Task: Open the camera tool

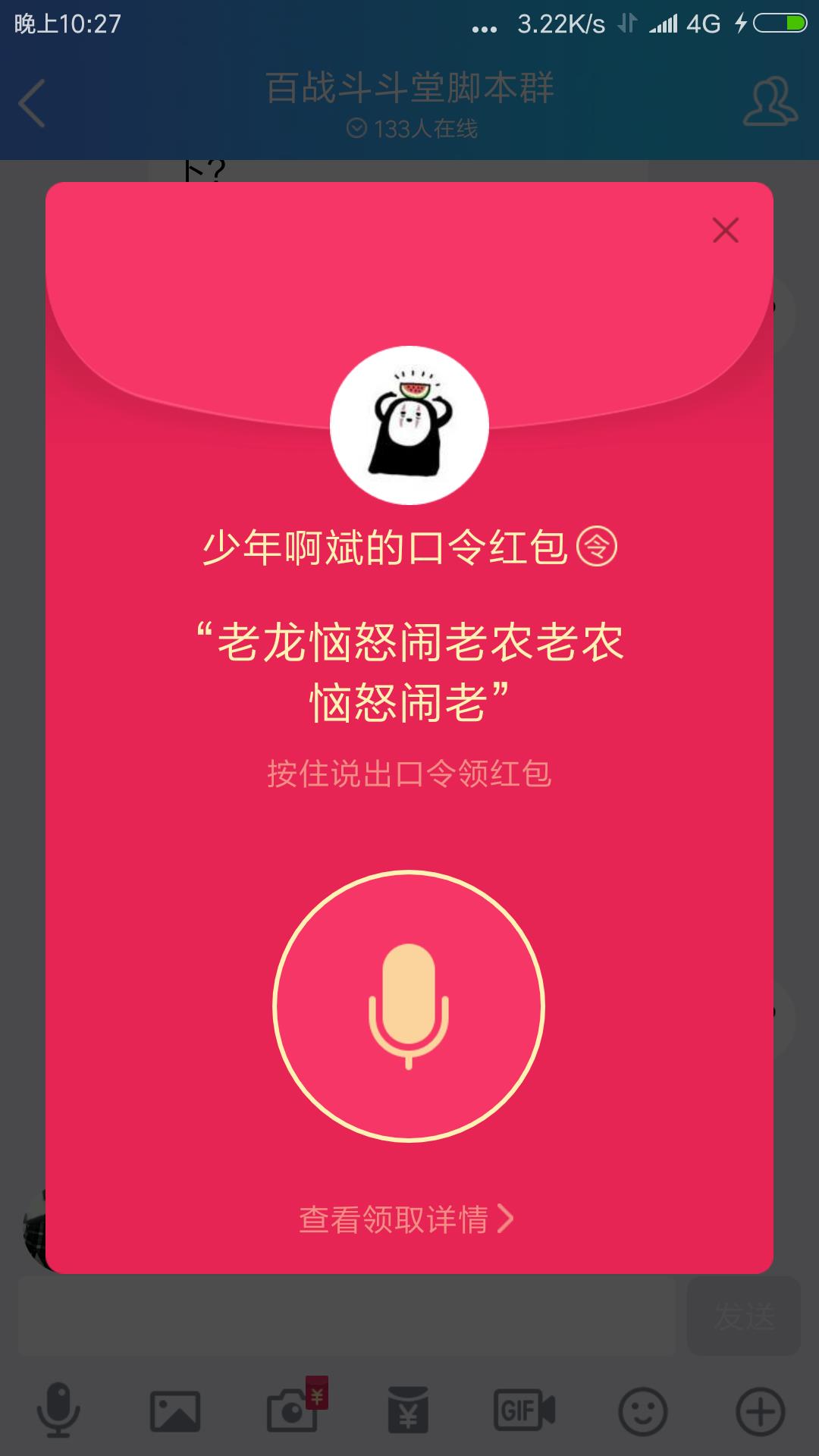Action: click(293, 1410)
